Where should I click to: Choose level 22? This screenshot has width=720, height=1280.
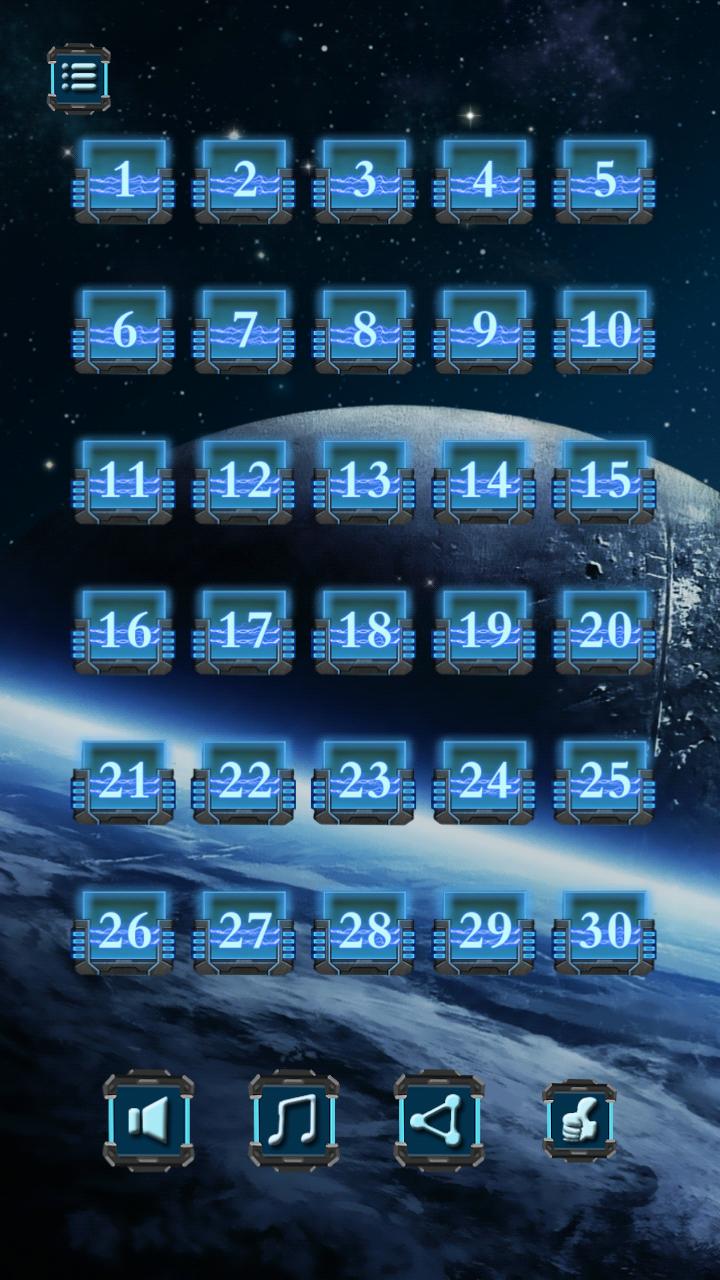tap(244, 782)
